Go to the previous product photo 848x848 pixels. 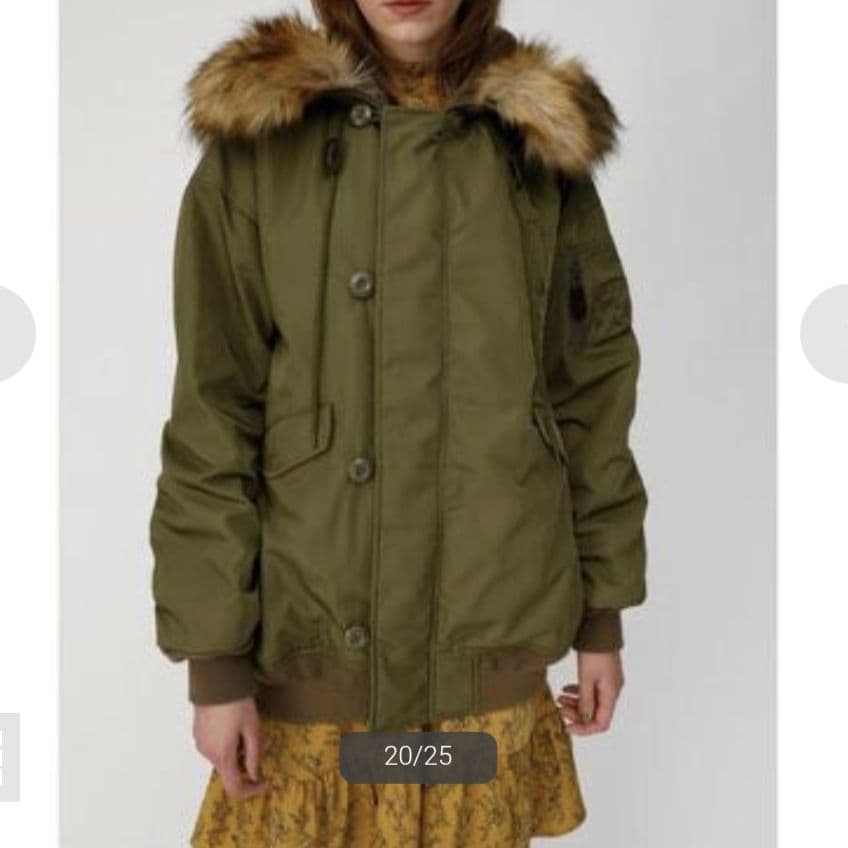pyautogui.click(x=12, y=334)
